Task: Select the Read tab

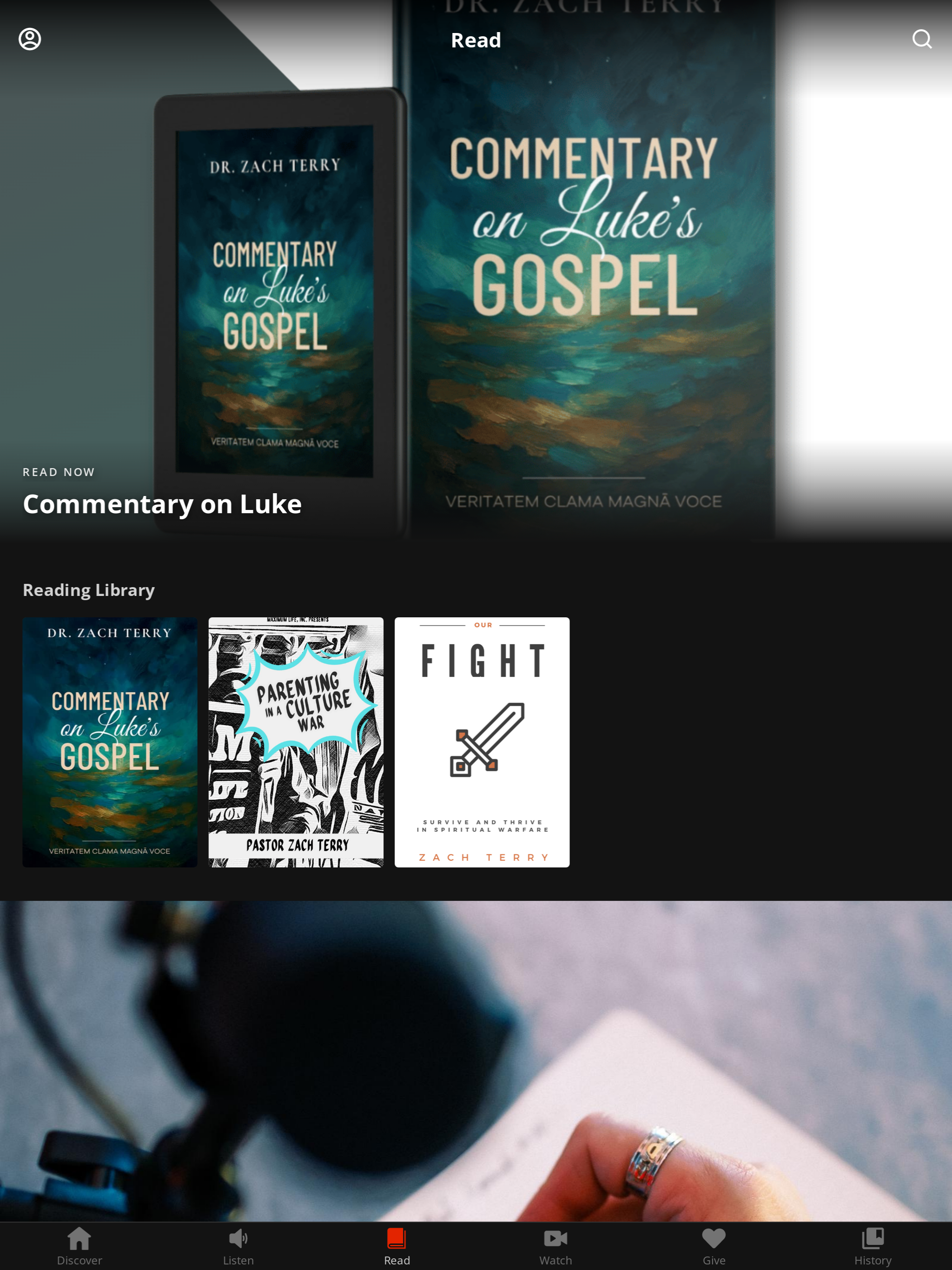Action: click(x=397, y=1246)
